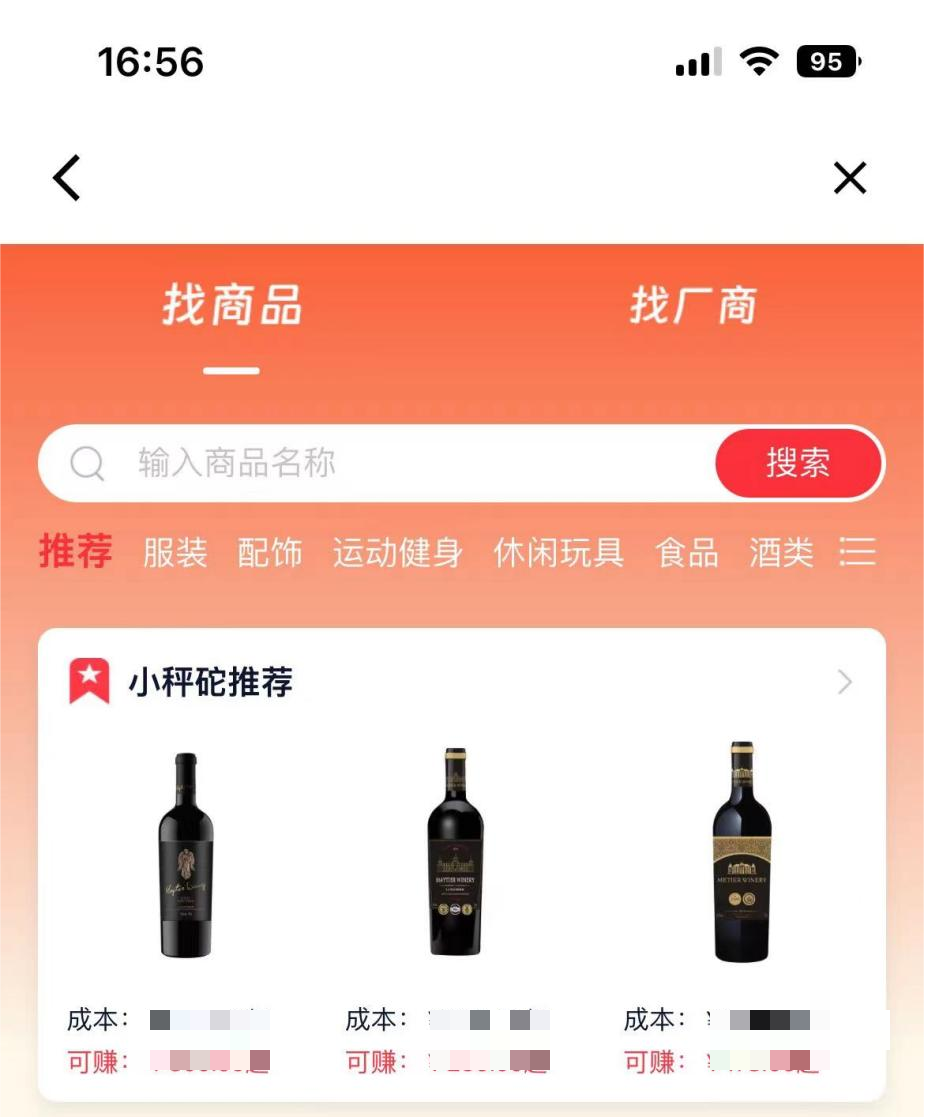Select the 找商品 tab

tap(232, 305)
